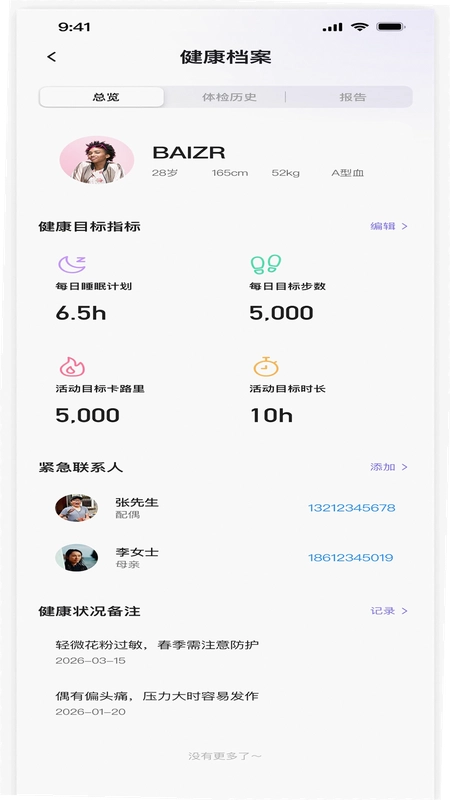Switch to the 体检历史 tab
Viewport: 450px width, 800px height.
pos(229,97)
